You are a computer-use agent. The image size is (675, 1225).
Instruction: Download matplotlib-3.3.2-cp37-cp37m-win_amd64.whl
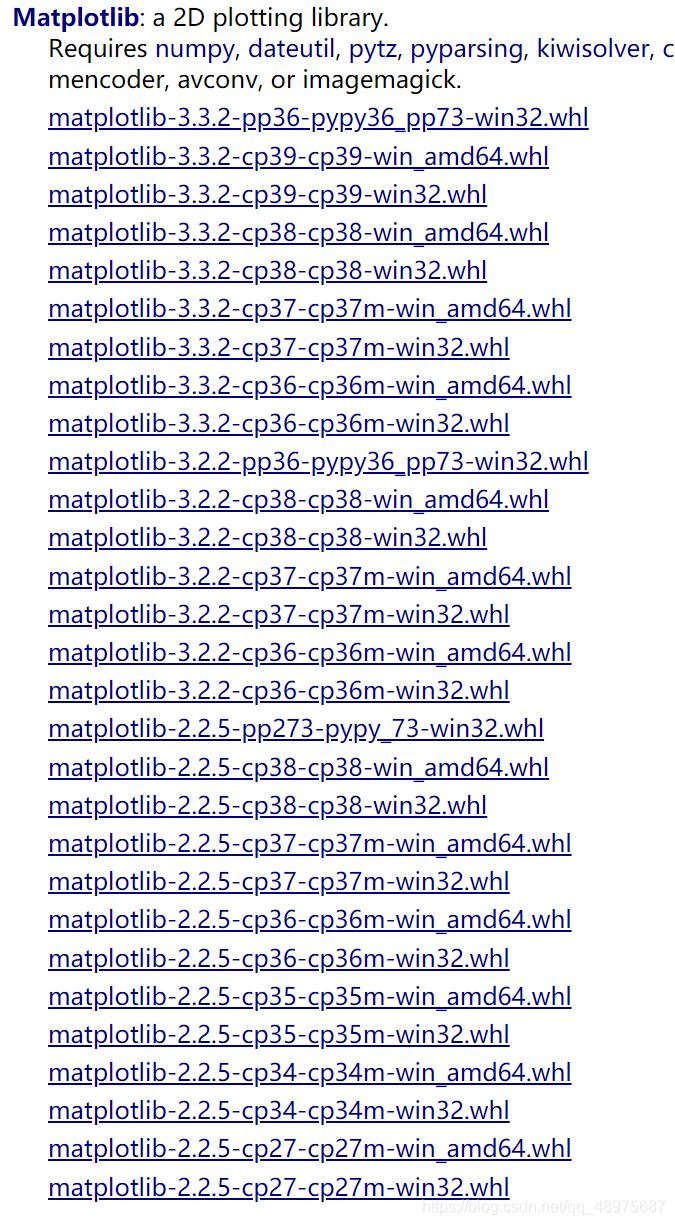(309, 309)
